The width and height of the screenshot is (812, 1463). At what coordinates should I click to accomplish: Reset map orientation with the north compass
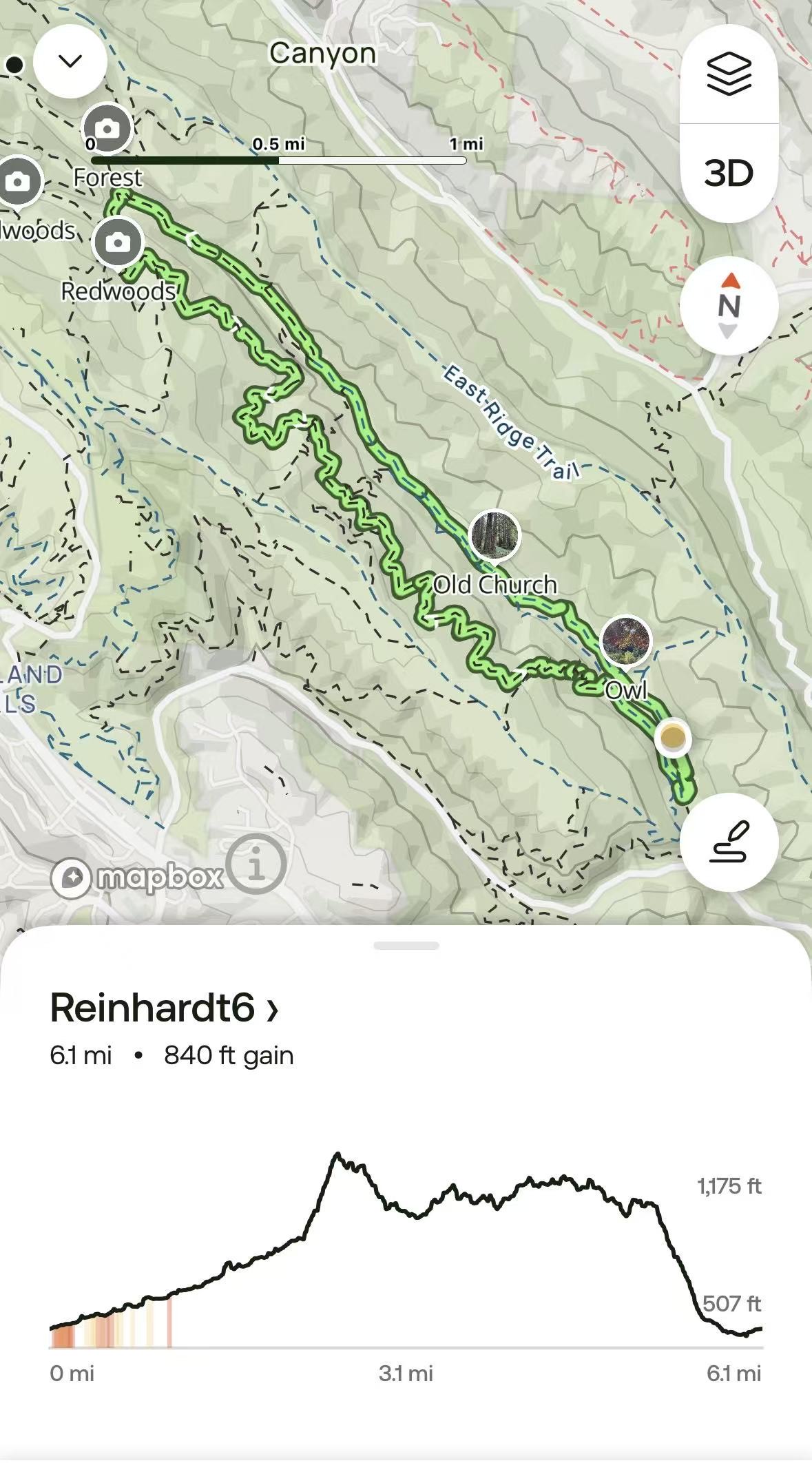point(729,306)
